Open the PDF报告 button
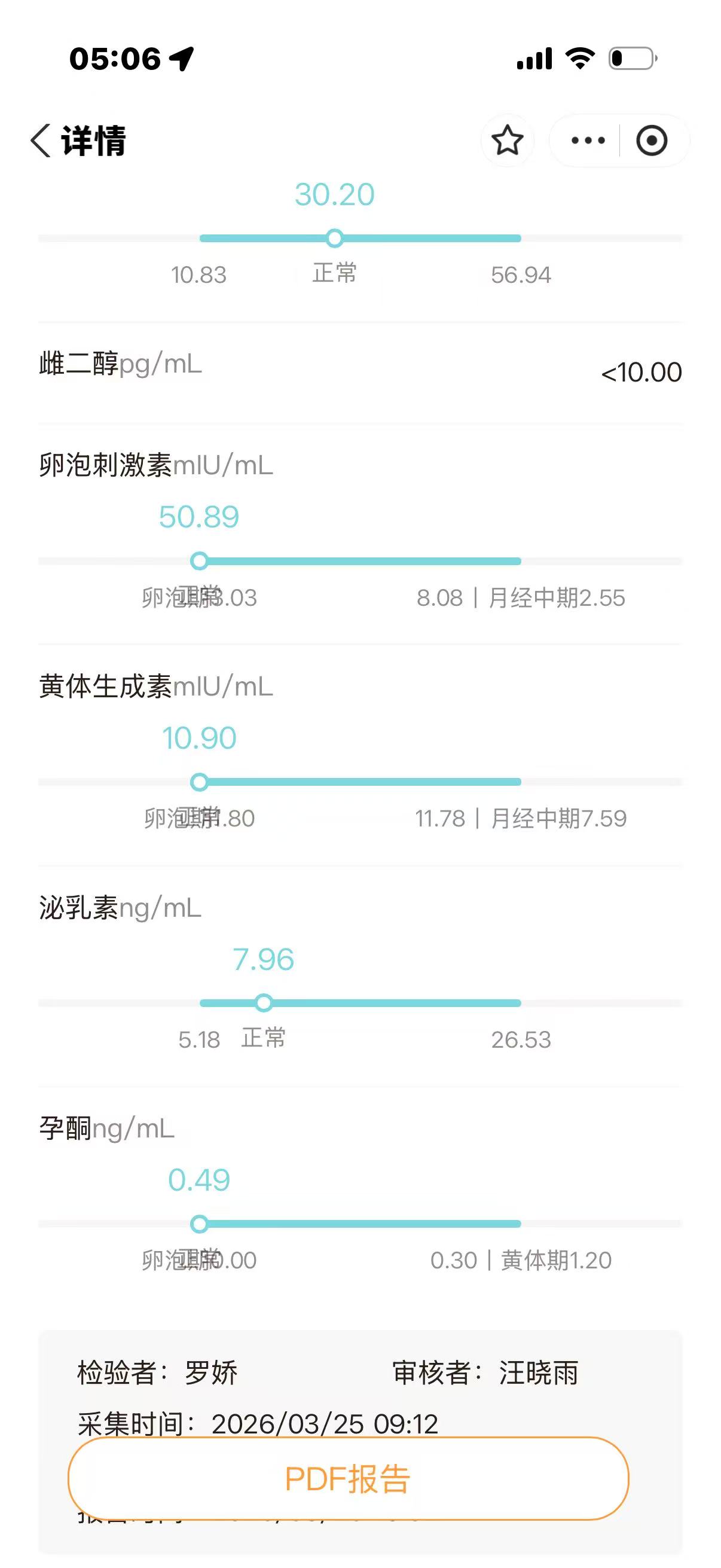 coord(348,1479)
